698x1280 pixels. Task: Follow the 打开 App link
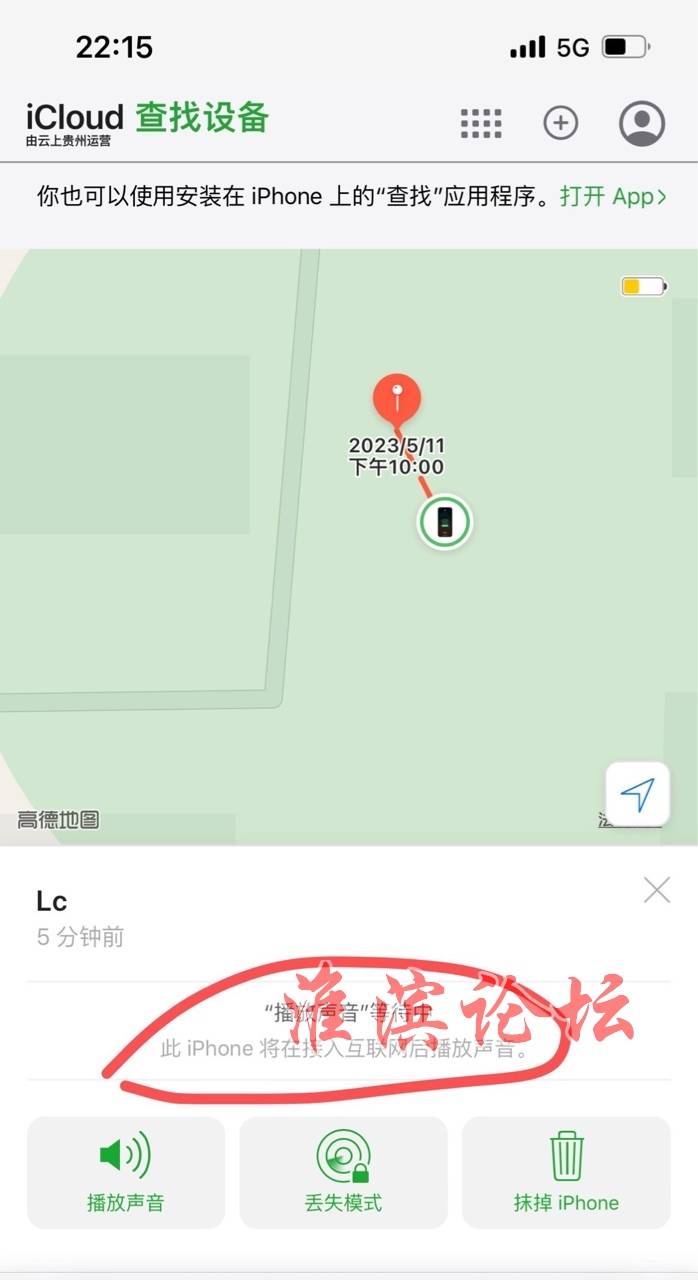(x=613, y=196)
